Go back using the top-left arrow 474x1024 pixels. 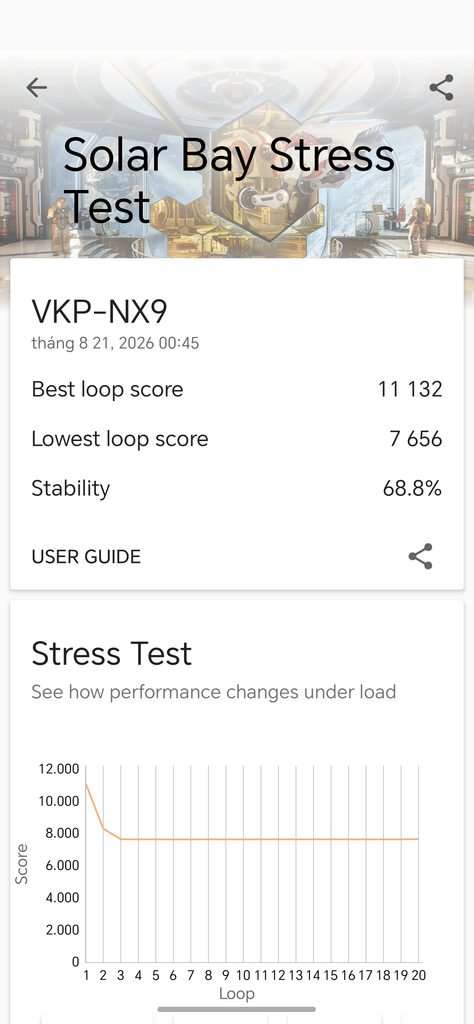(37, 88)
